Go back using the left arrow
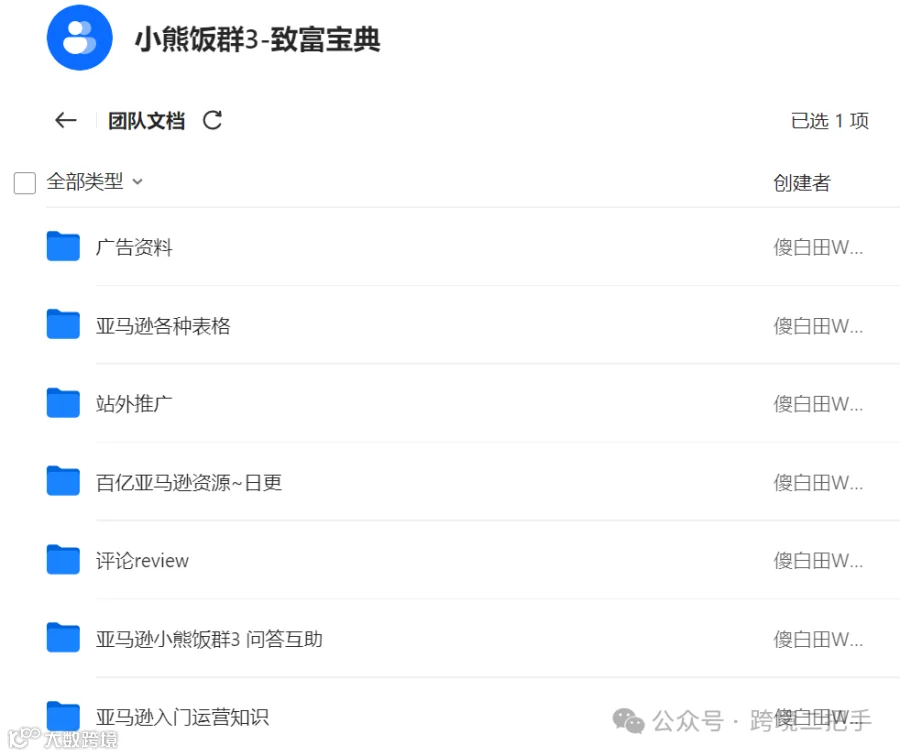 [x=65, y=121]
